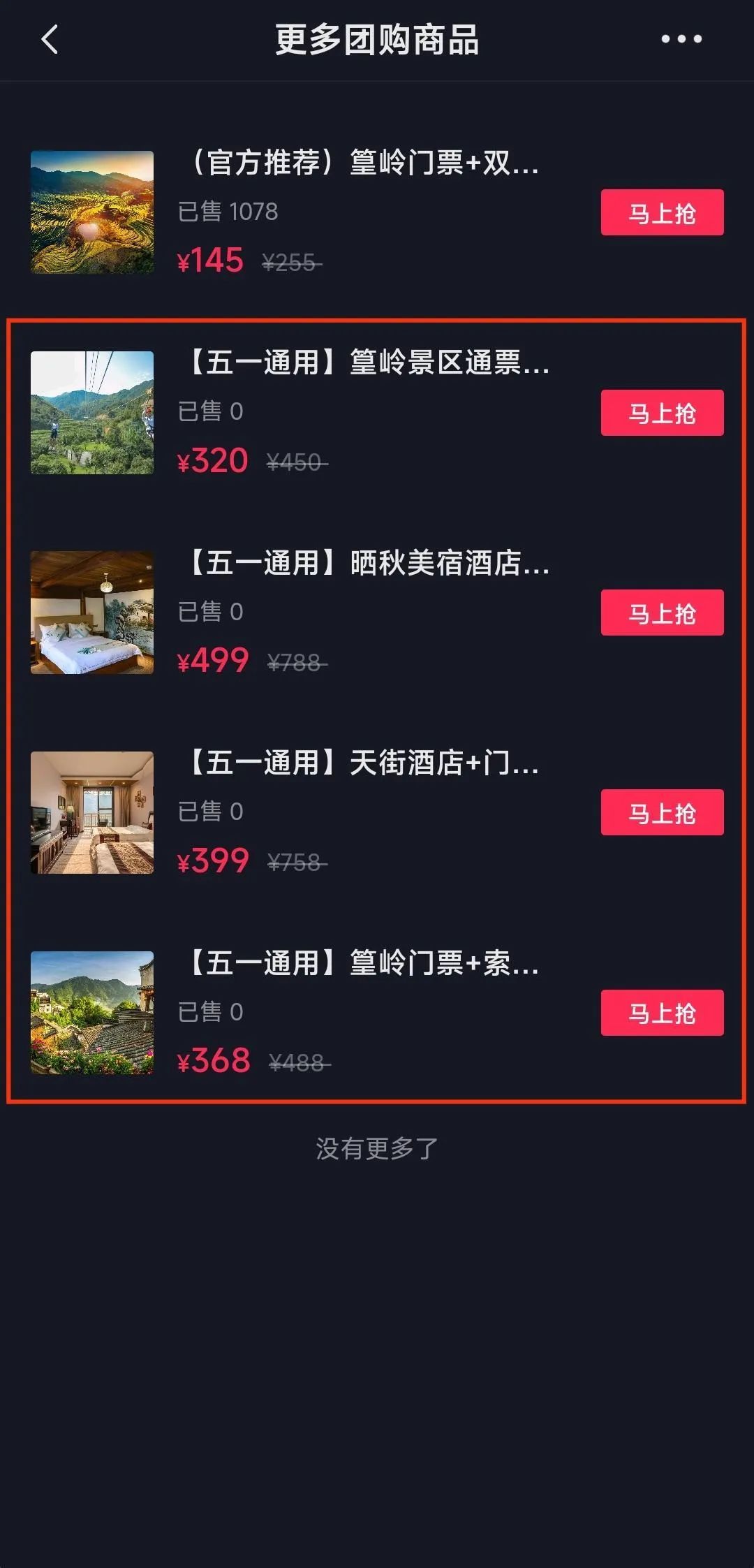Tap 马上抢 for the ¥320 篁岭景区通票

662,413
